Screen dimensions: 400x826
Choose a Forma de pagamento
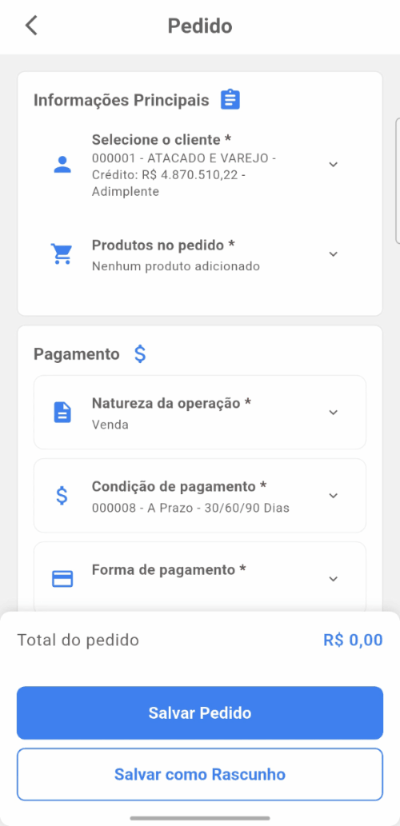click(x=200, y=578)
